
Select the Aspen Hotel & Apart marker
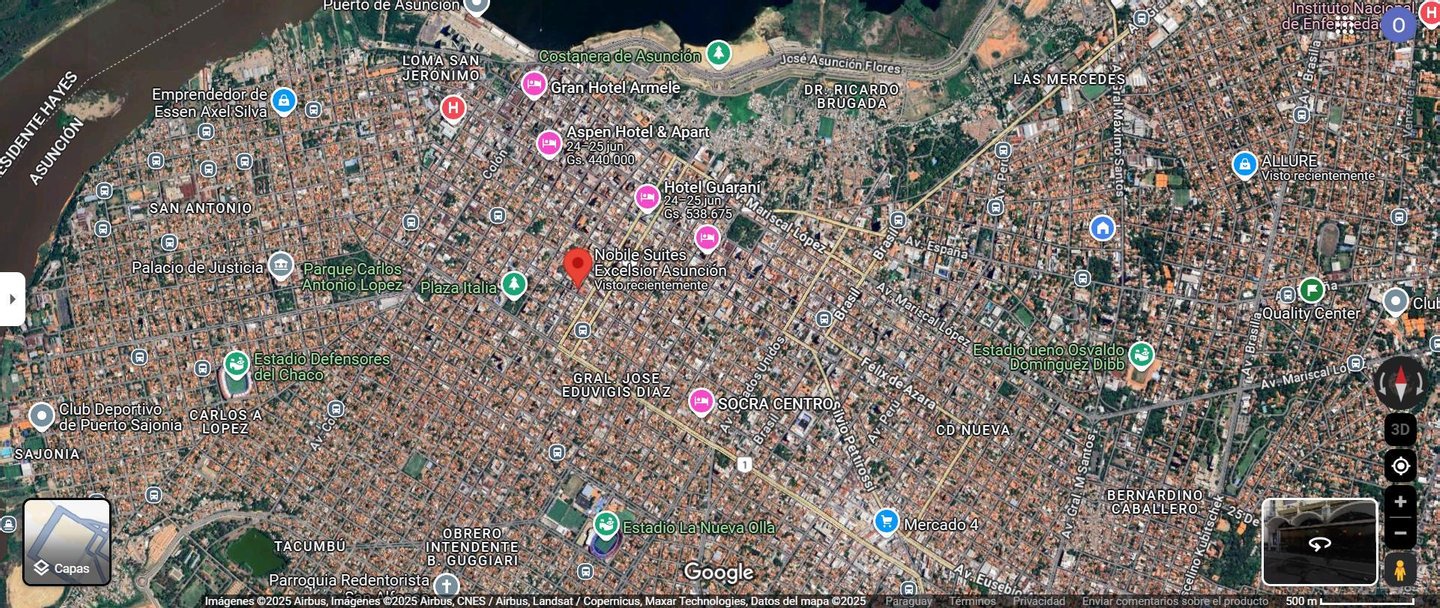click(549, 144)
